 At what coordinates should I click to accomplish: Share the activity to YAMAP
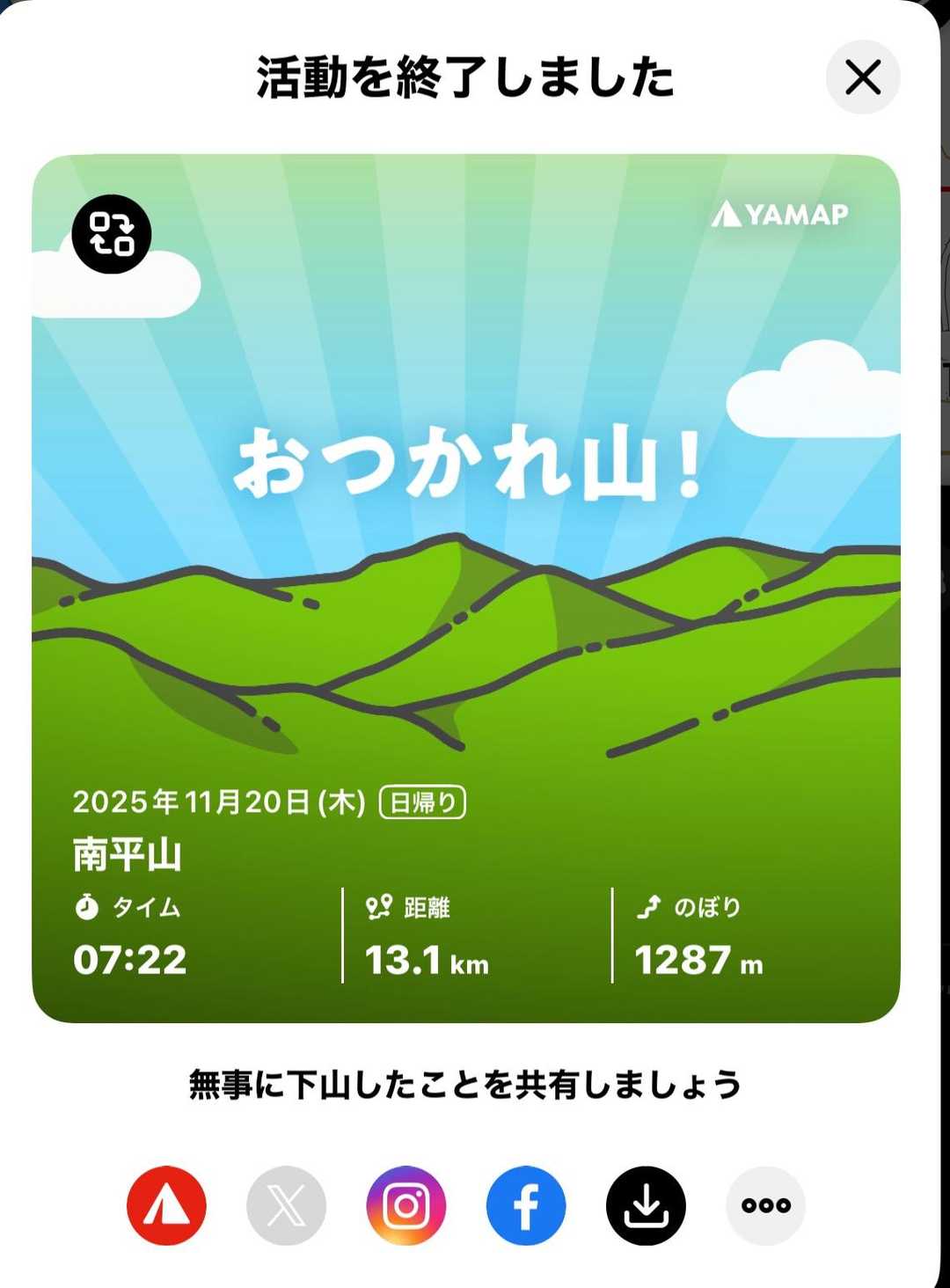166,1205
